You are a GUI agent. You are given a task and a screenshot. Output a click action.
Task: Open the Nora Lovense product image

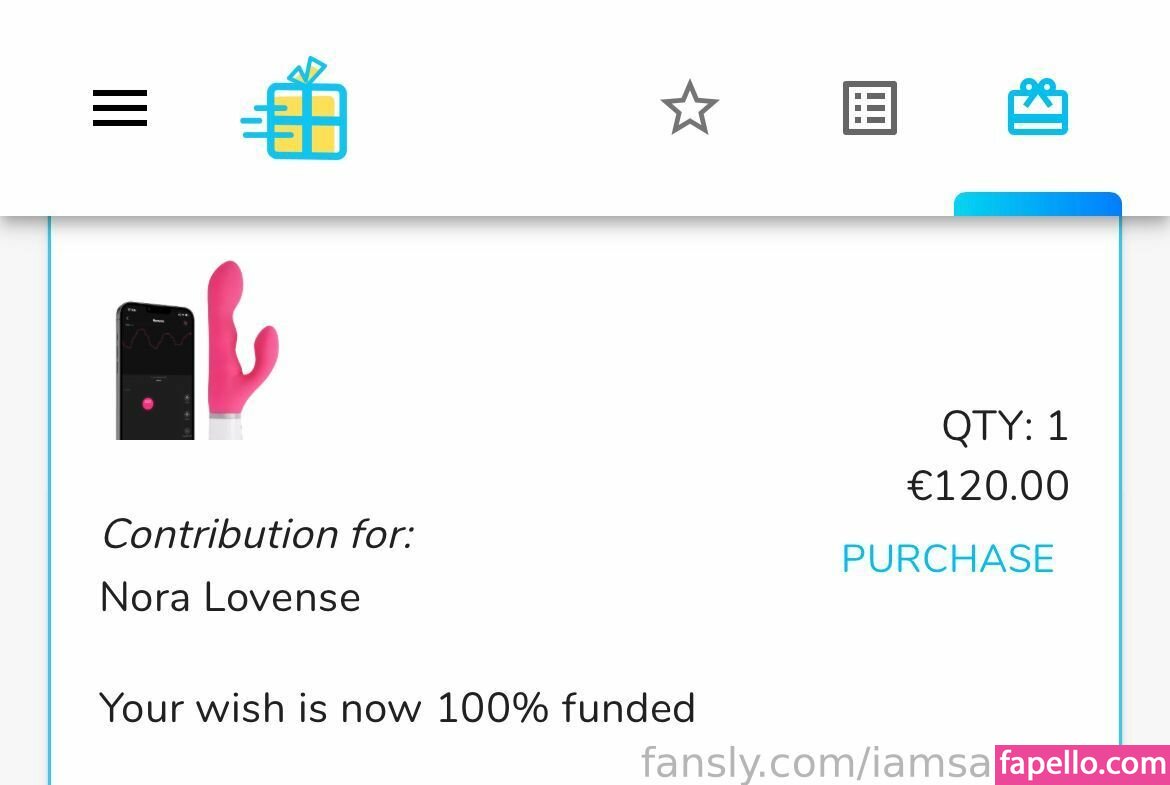(197, 350)
